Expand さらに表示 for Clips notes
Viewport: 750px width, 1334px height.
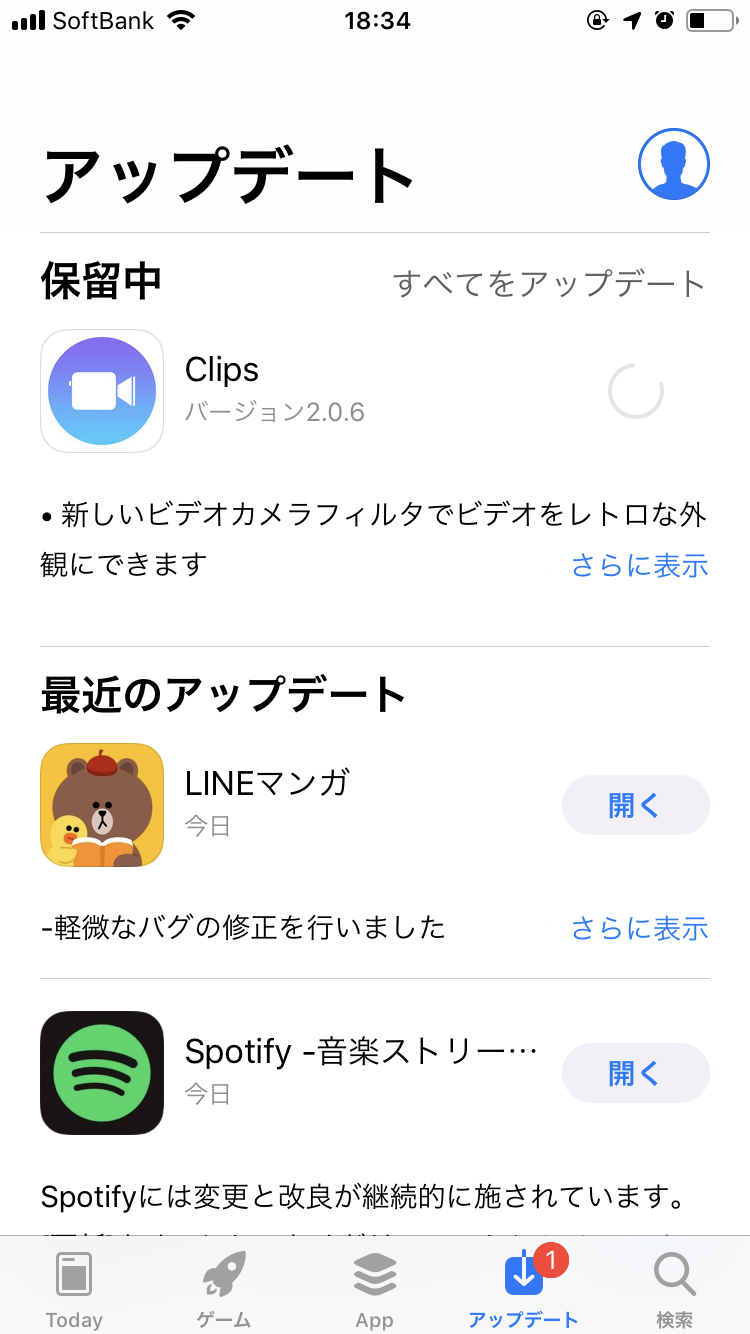[639, 566]
